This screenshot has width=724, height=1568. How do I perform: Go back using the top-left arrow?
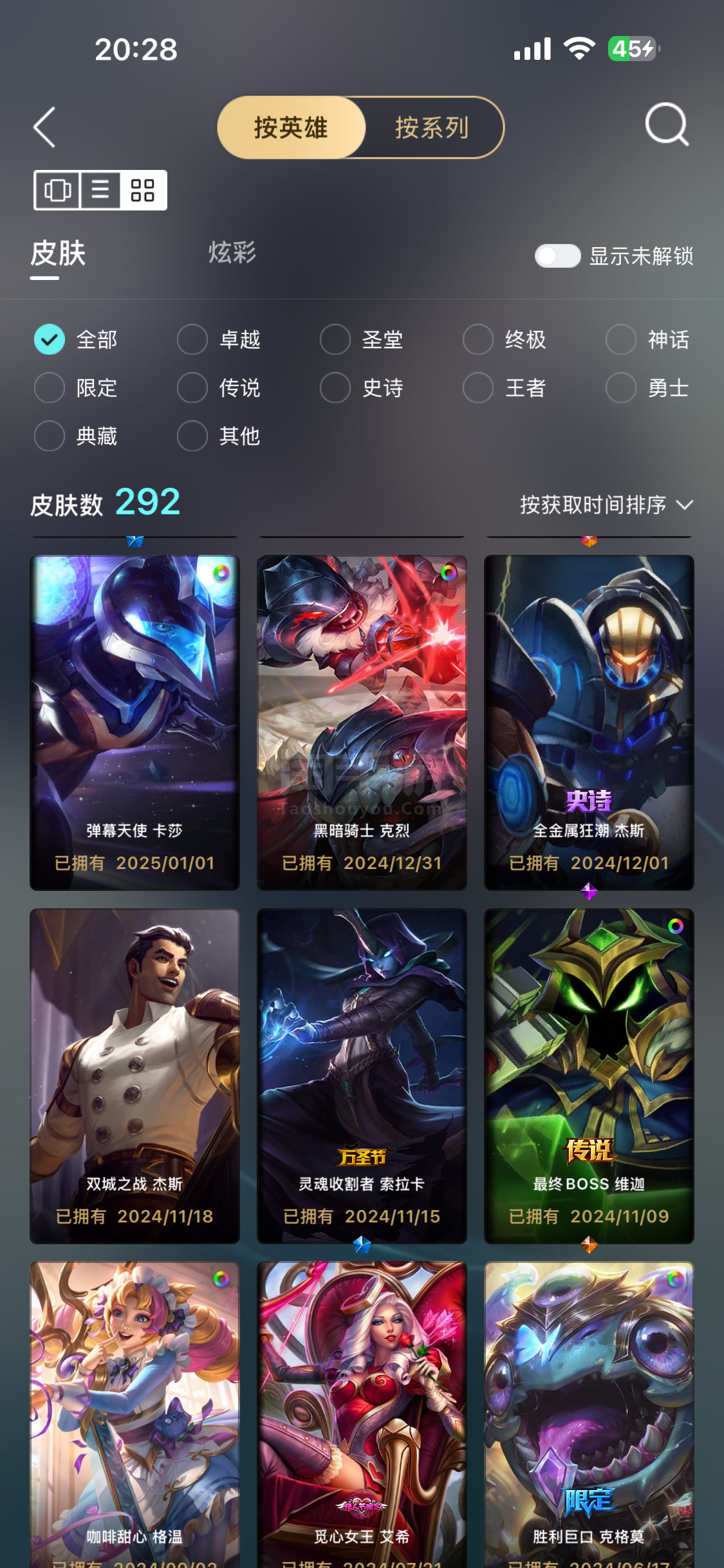click(44, 127)
